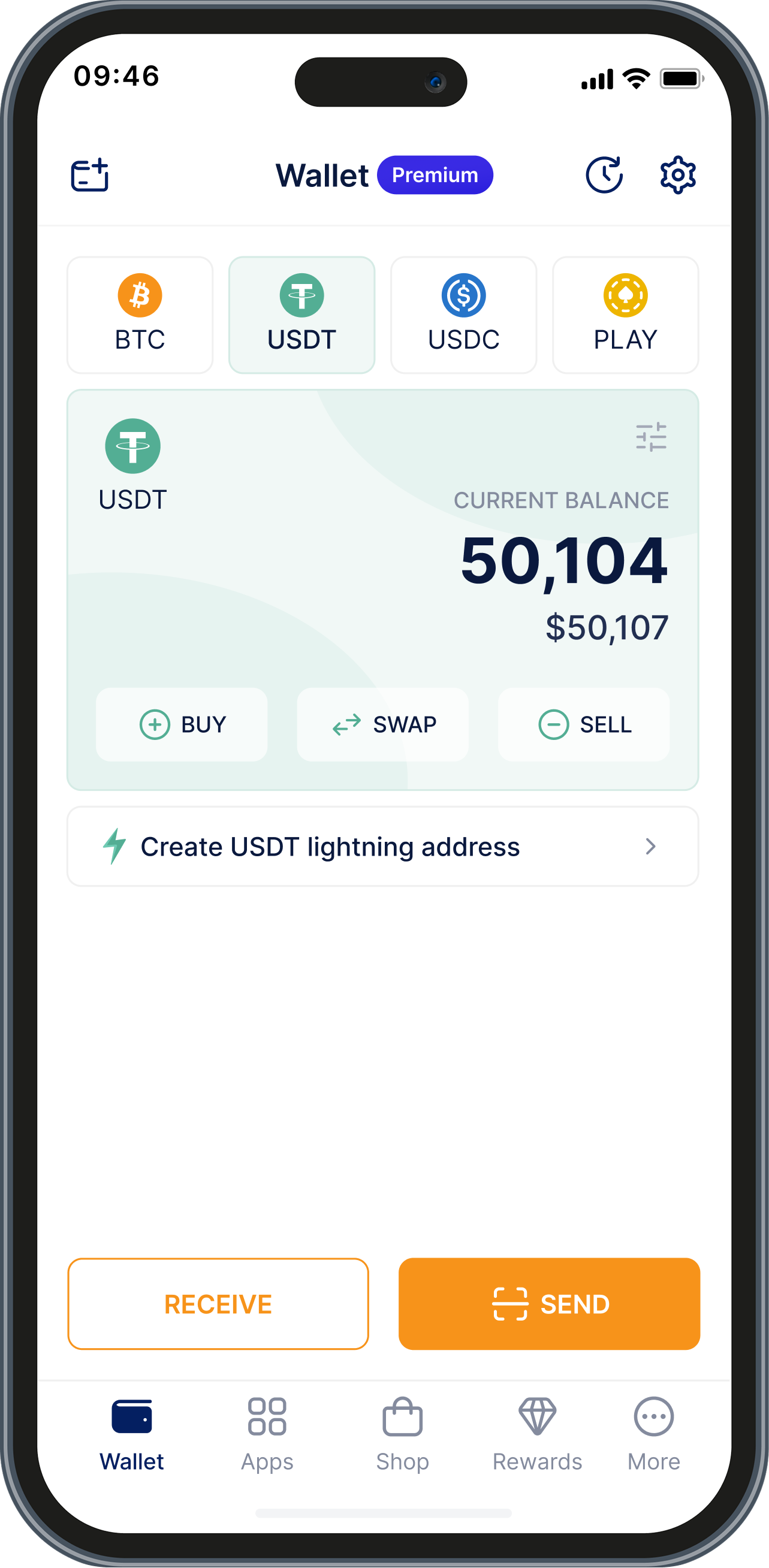Viewport: 769px width, 1568px height.
Task: Switch to the PLAY currency chip
Action: pos(625,315)
